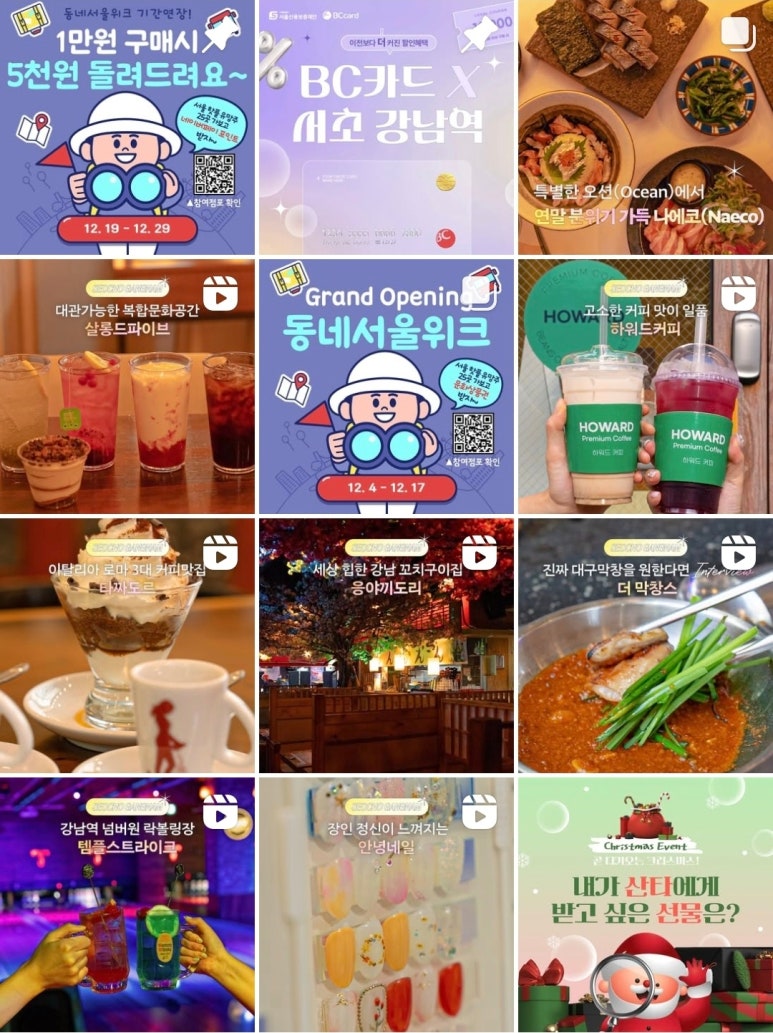Open the BC카드 X 서초 강남역 post
Viewport: 773px width, 1033px height.
[386, 128]
